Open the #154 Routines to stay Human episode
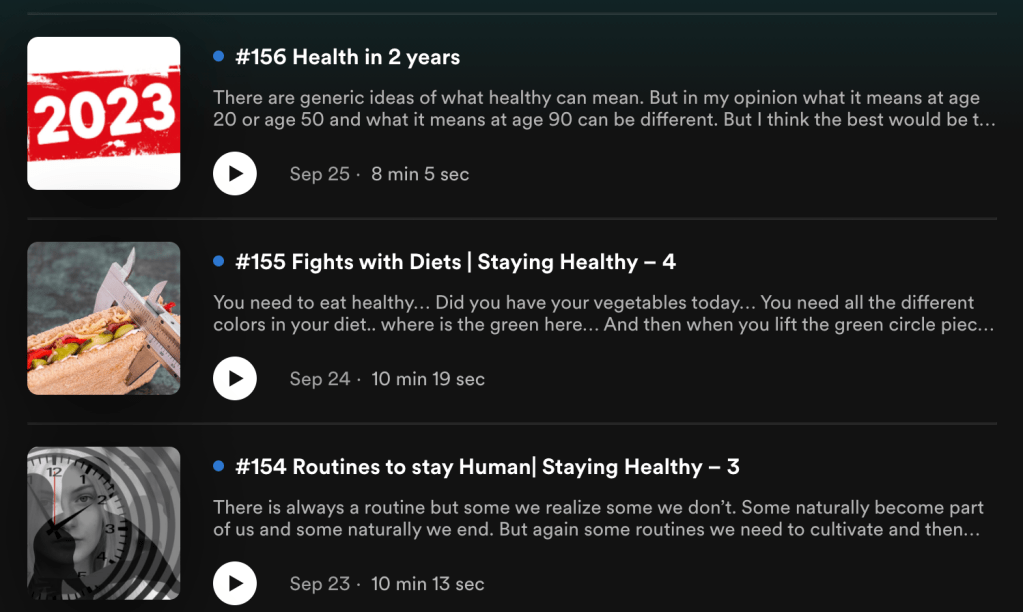Image resolution: width=1023 pixels, height=612 pixels. click(487, 468)
